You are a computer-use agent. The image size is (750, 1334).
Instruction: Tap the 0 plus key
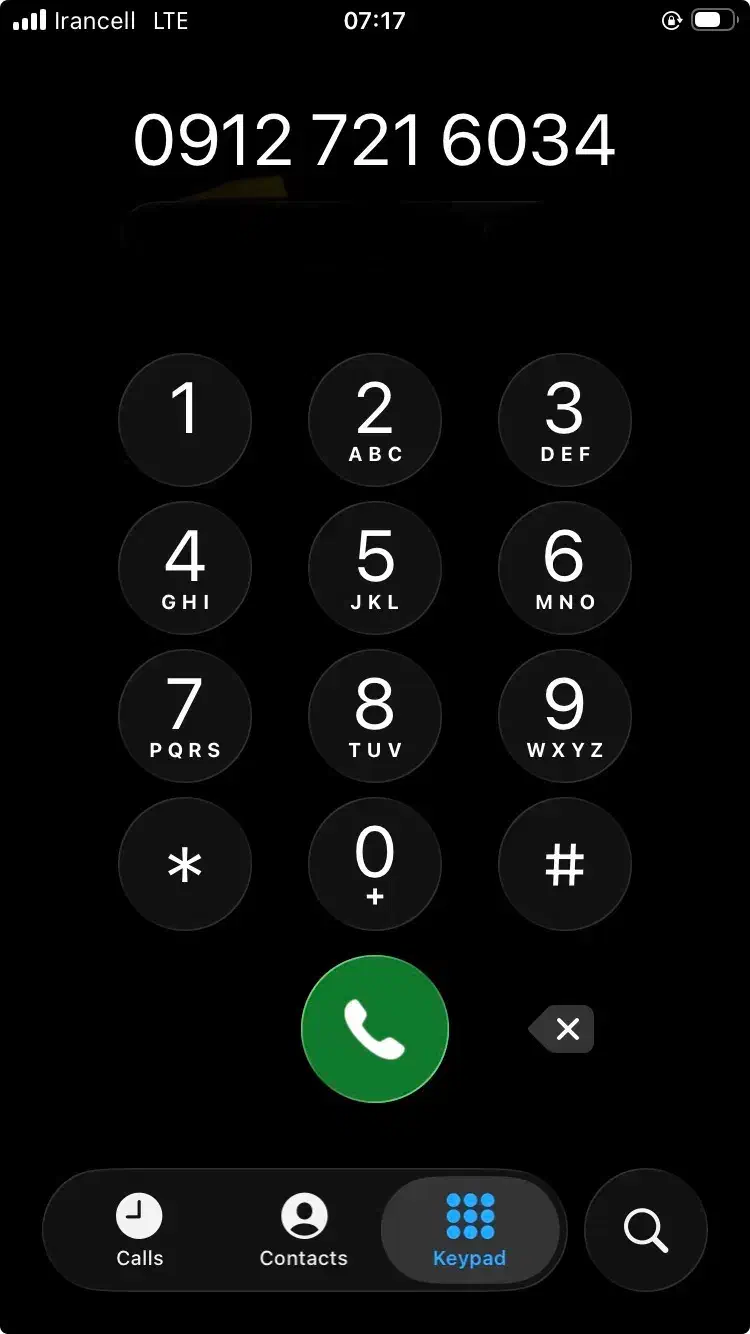pos(375,864)
